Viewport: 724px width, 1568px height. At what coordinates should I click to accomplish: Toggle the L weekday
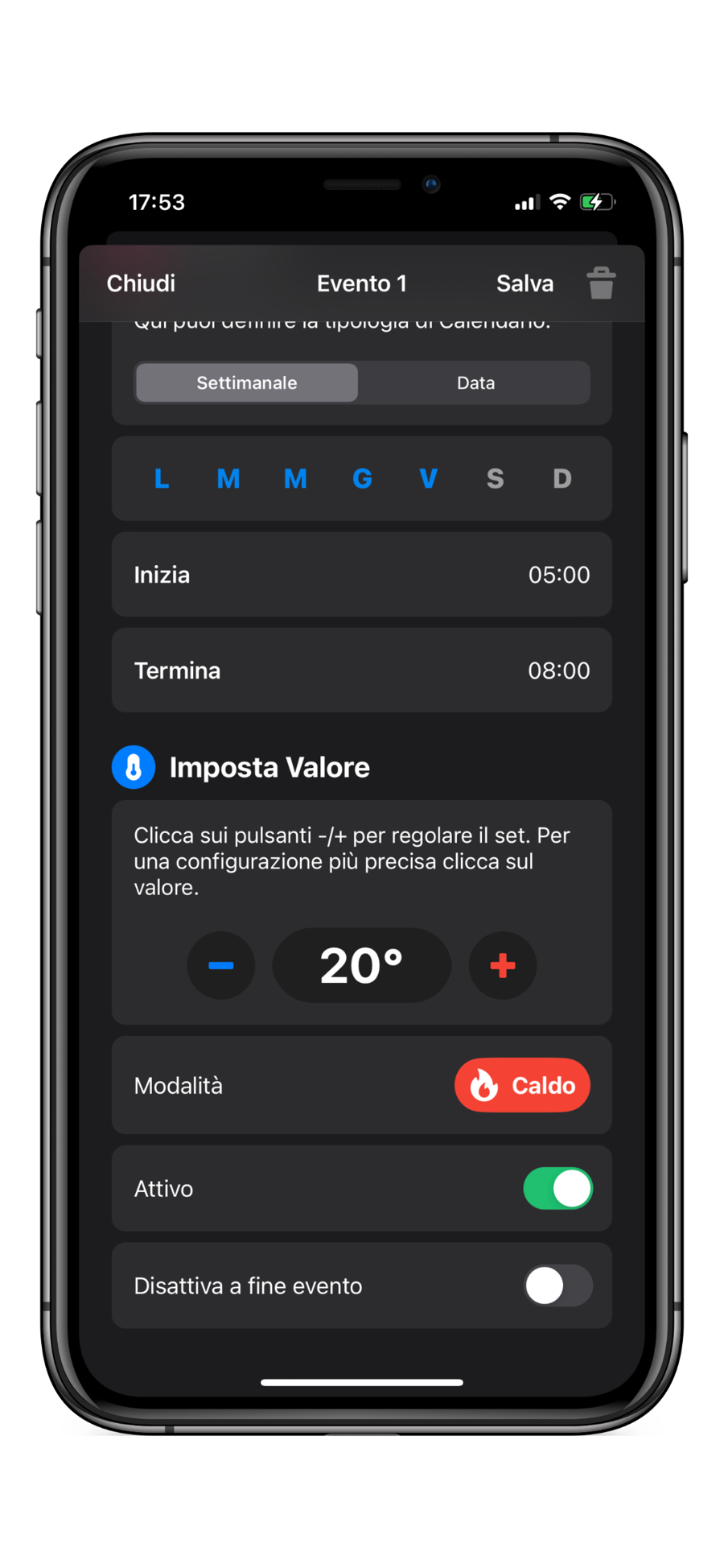tap(162, 479)
